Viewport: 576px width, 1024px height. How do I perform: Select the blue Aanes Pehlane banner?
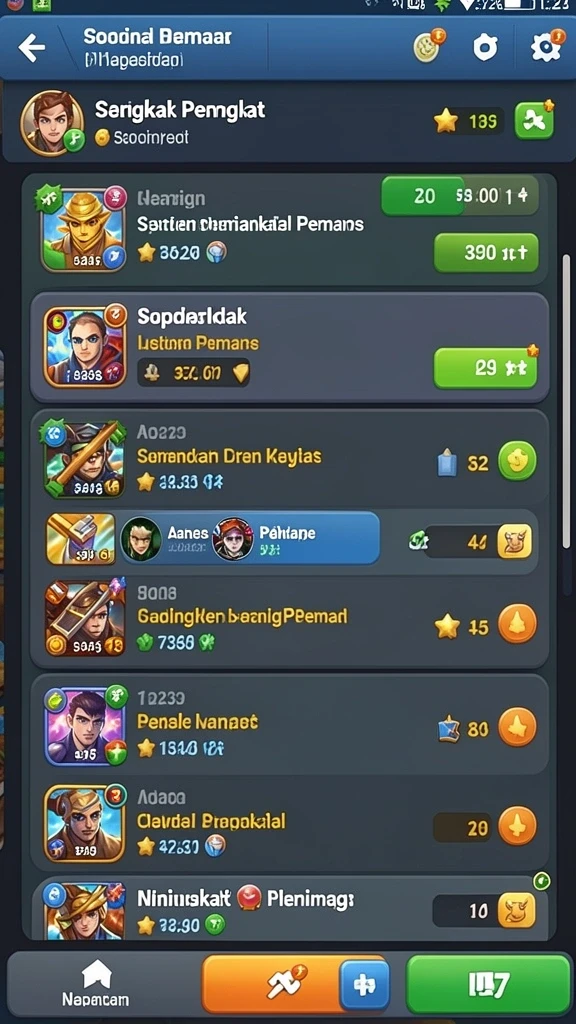pyautogui.click(x=249, y=538)
